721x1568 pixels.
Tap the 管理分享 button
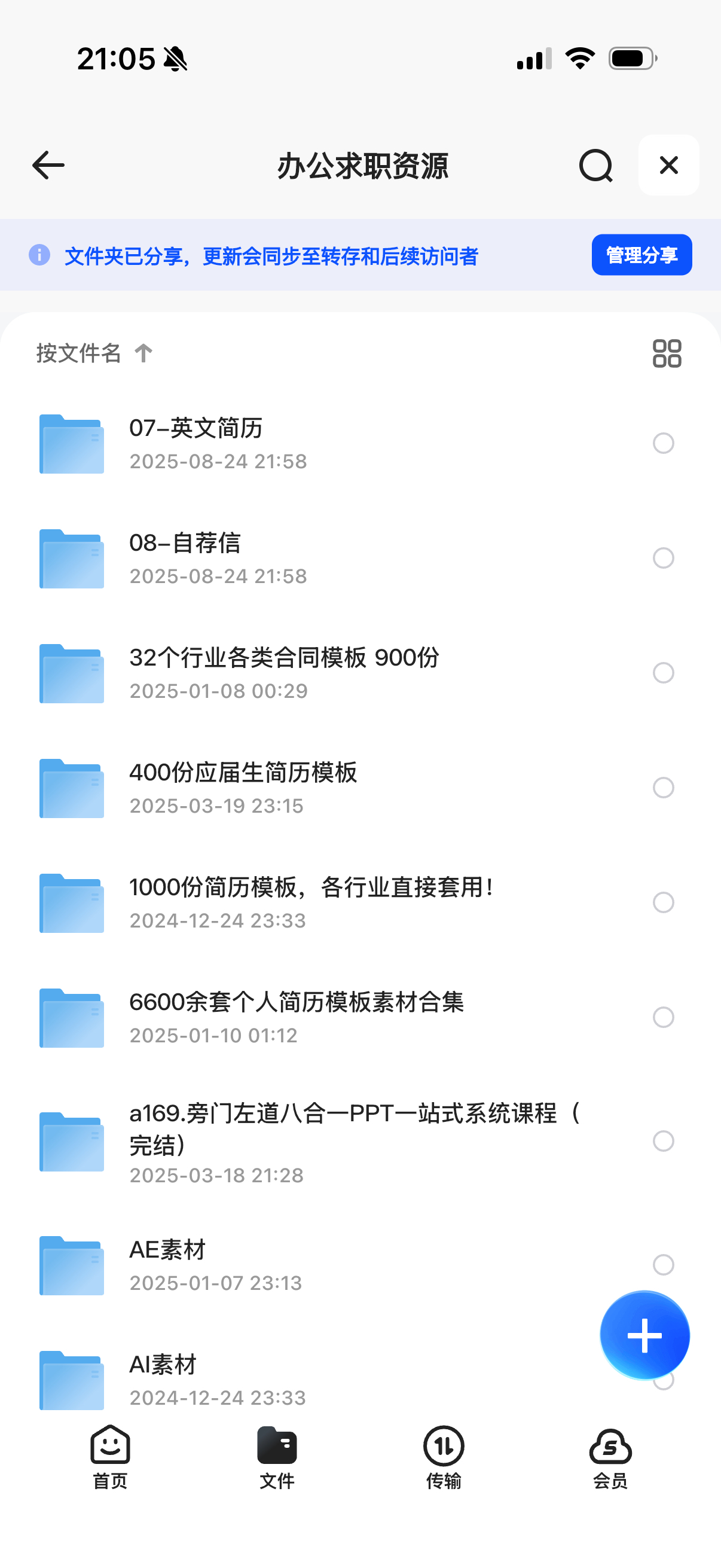coord(641,254)
